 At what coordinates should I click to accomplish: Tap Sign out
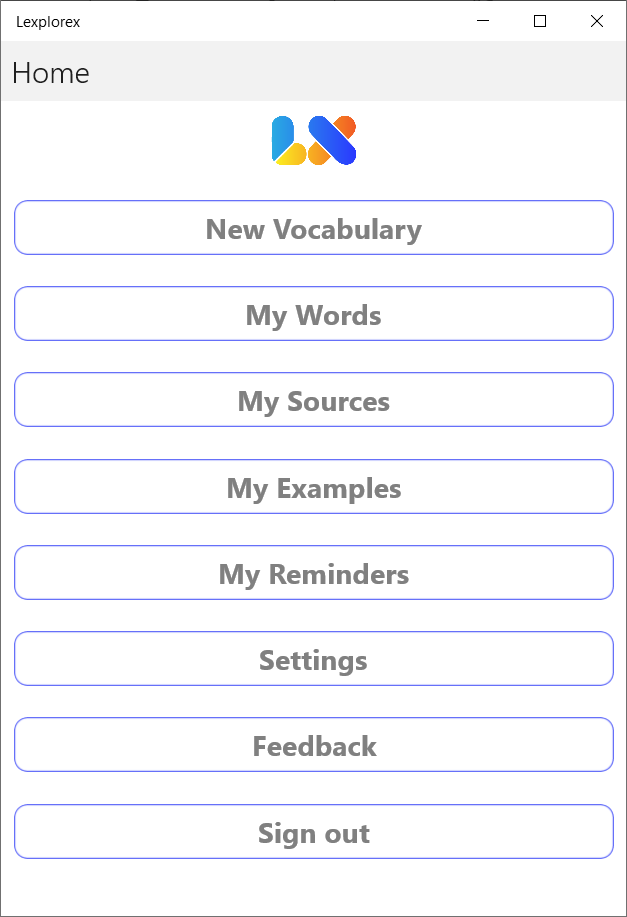[x=313, y=832]
